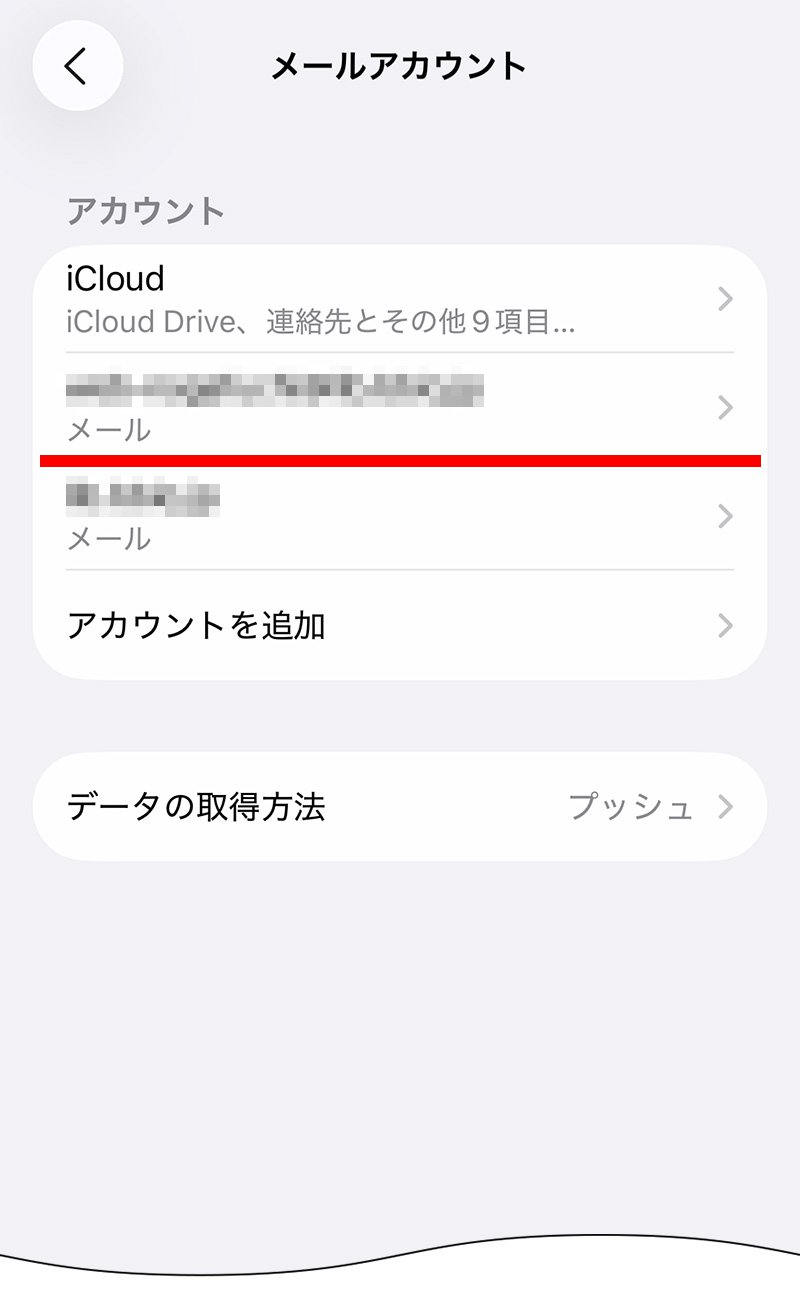Open the iCloud account row
Viewport: 800px width, 1300px height.
pyautogui.click(x=400, y=298)
